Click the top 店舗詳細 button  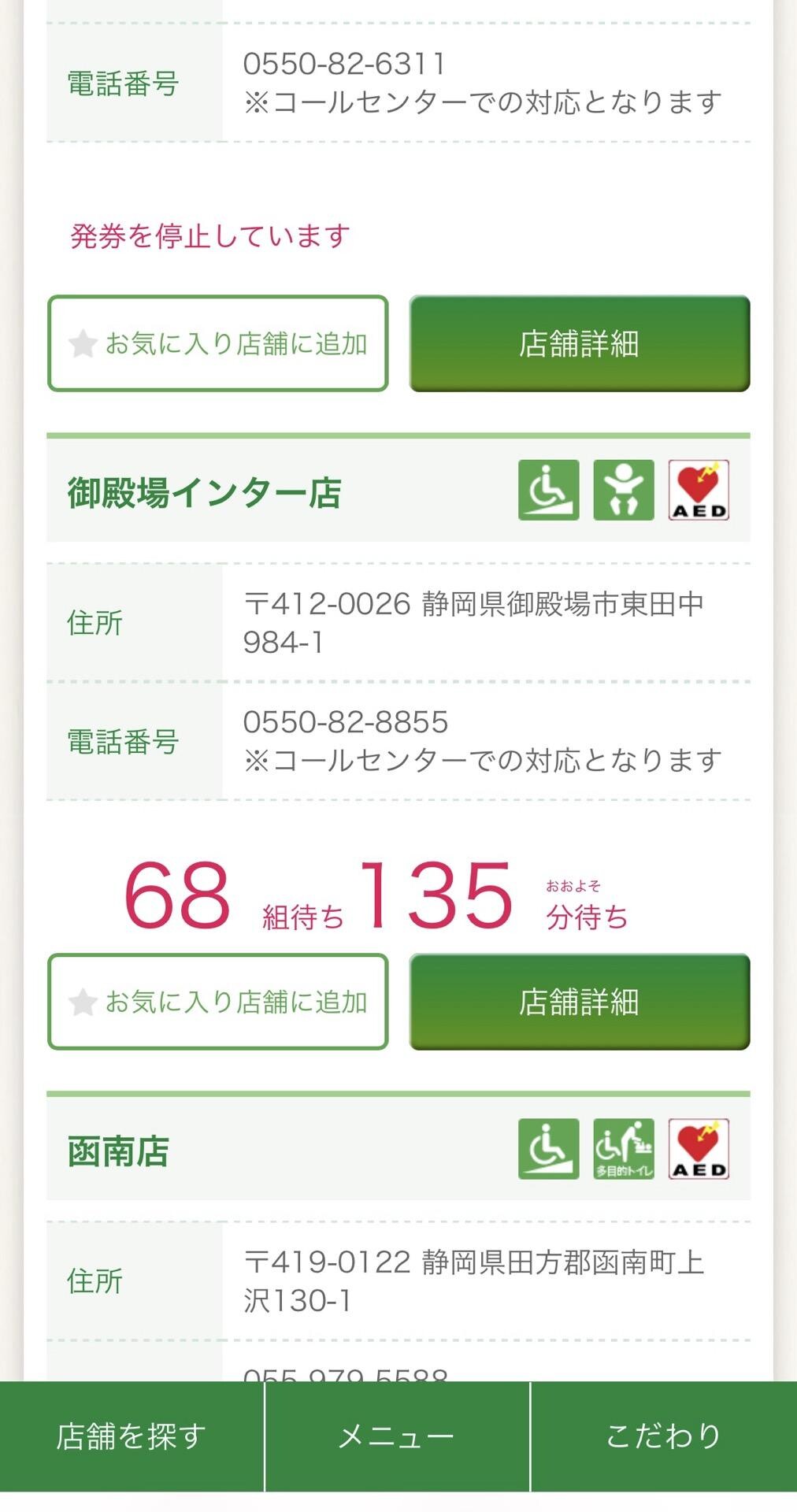tap(577, 342)
